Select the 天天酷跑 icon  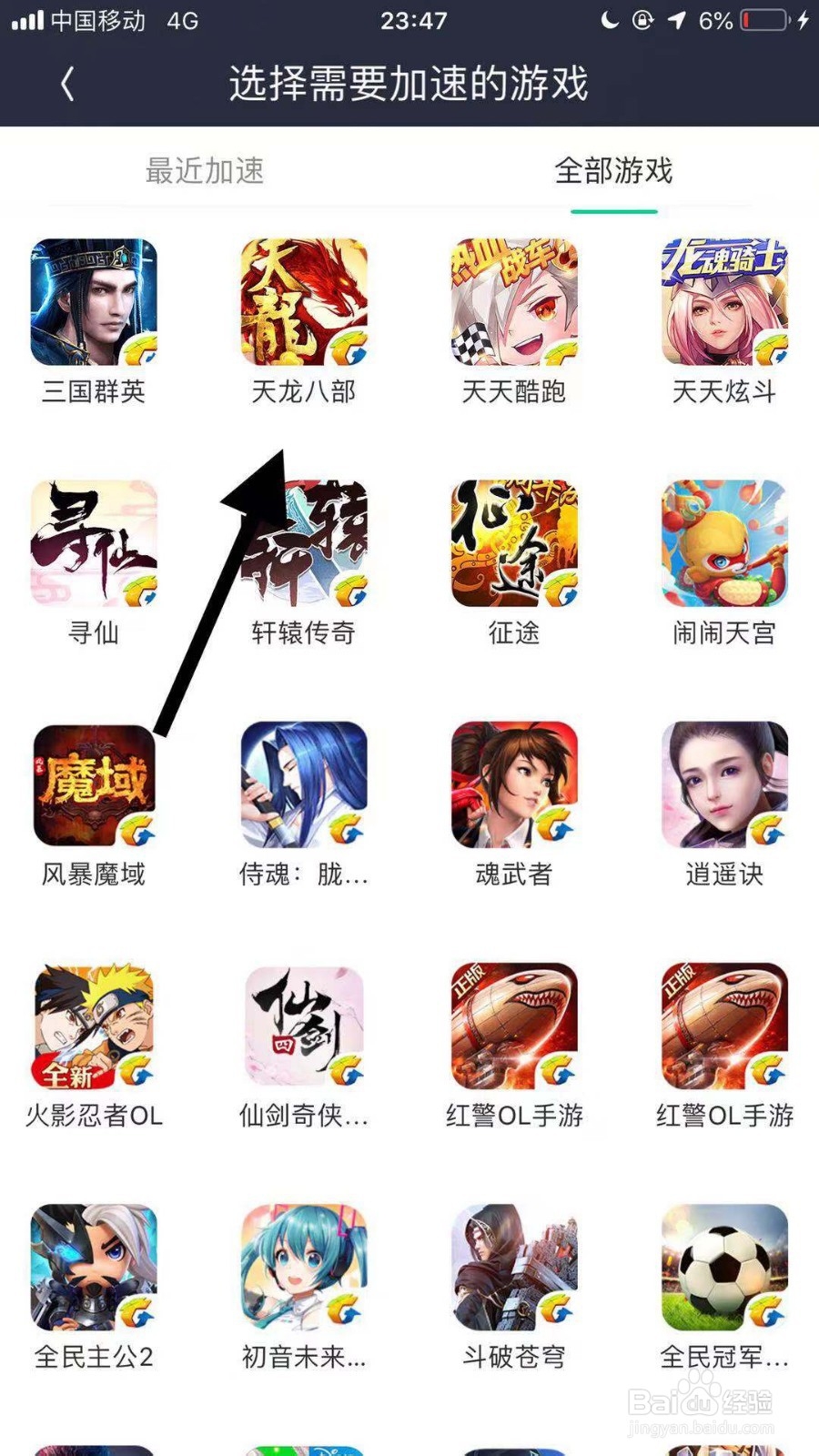(512, 305)
